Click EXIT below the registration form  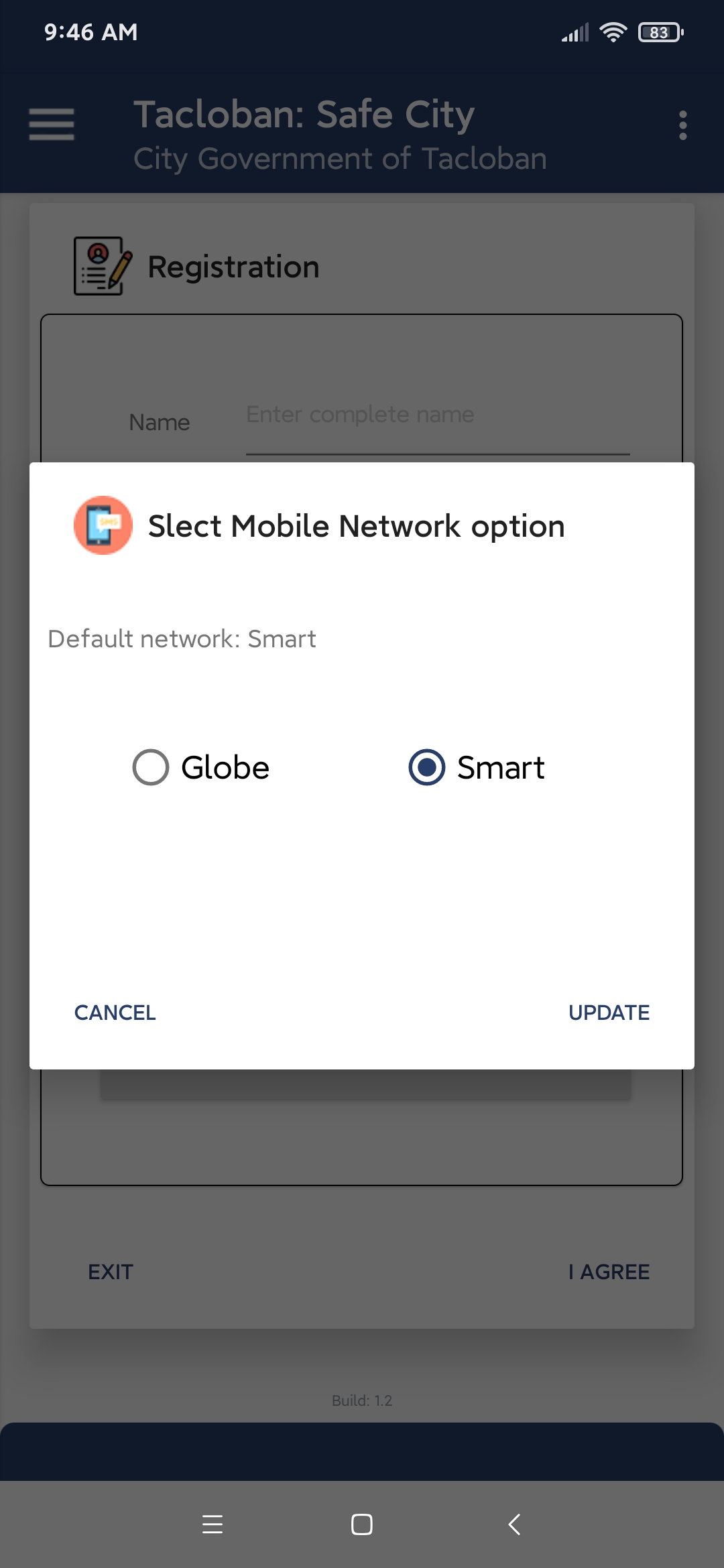[x=110, y=1271]
